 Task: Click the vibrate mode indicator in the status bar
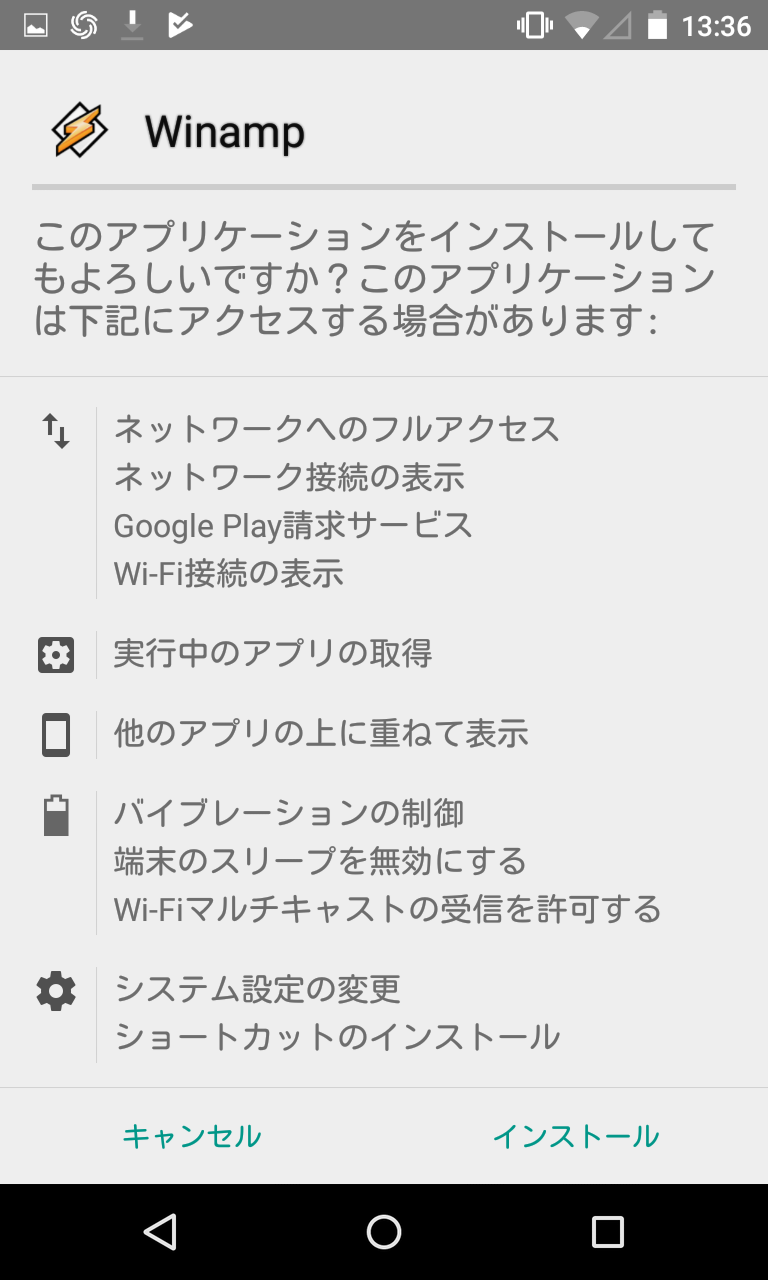point(533,25)
